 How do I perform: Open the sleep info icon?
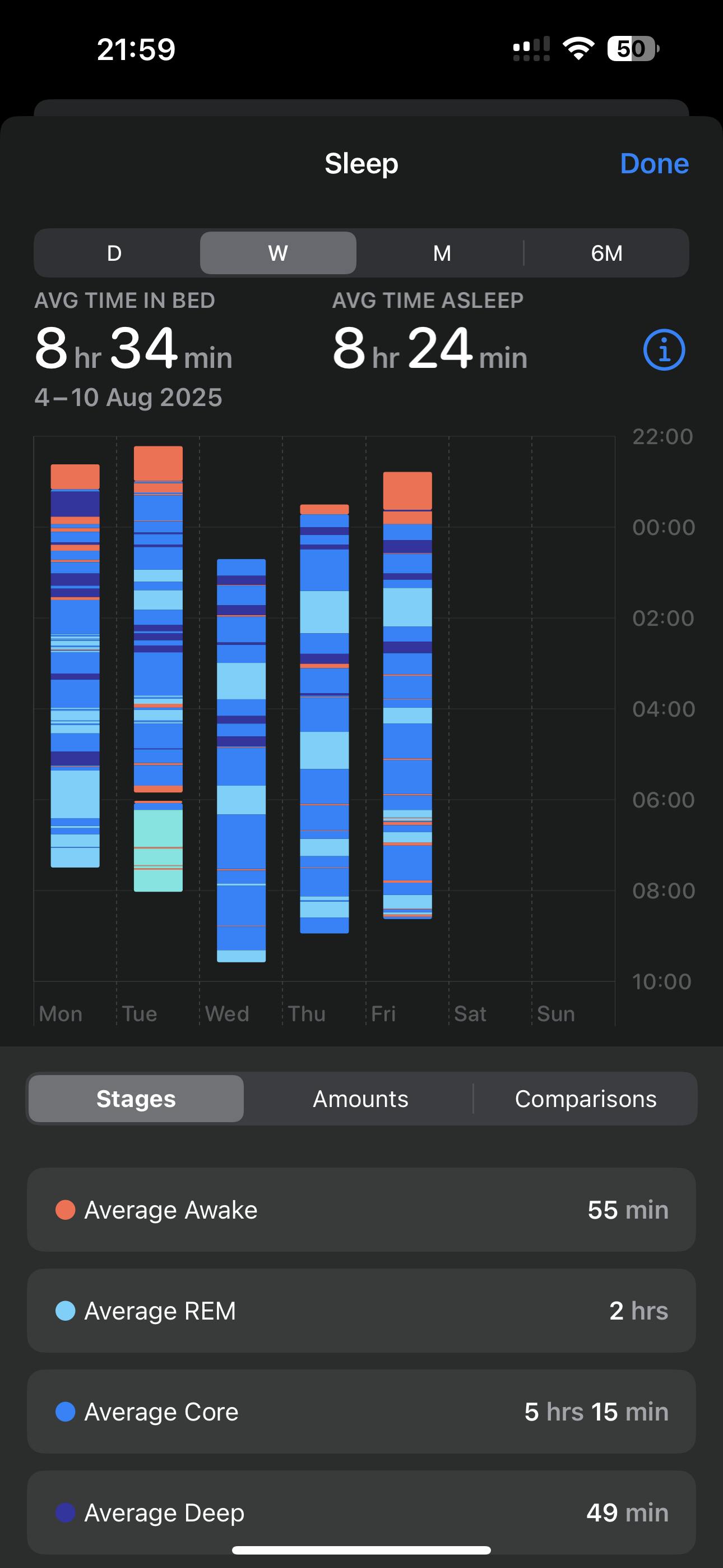664,351
